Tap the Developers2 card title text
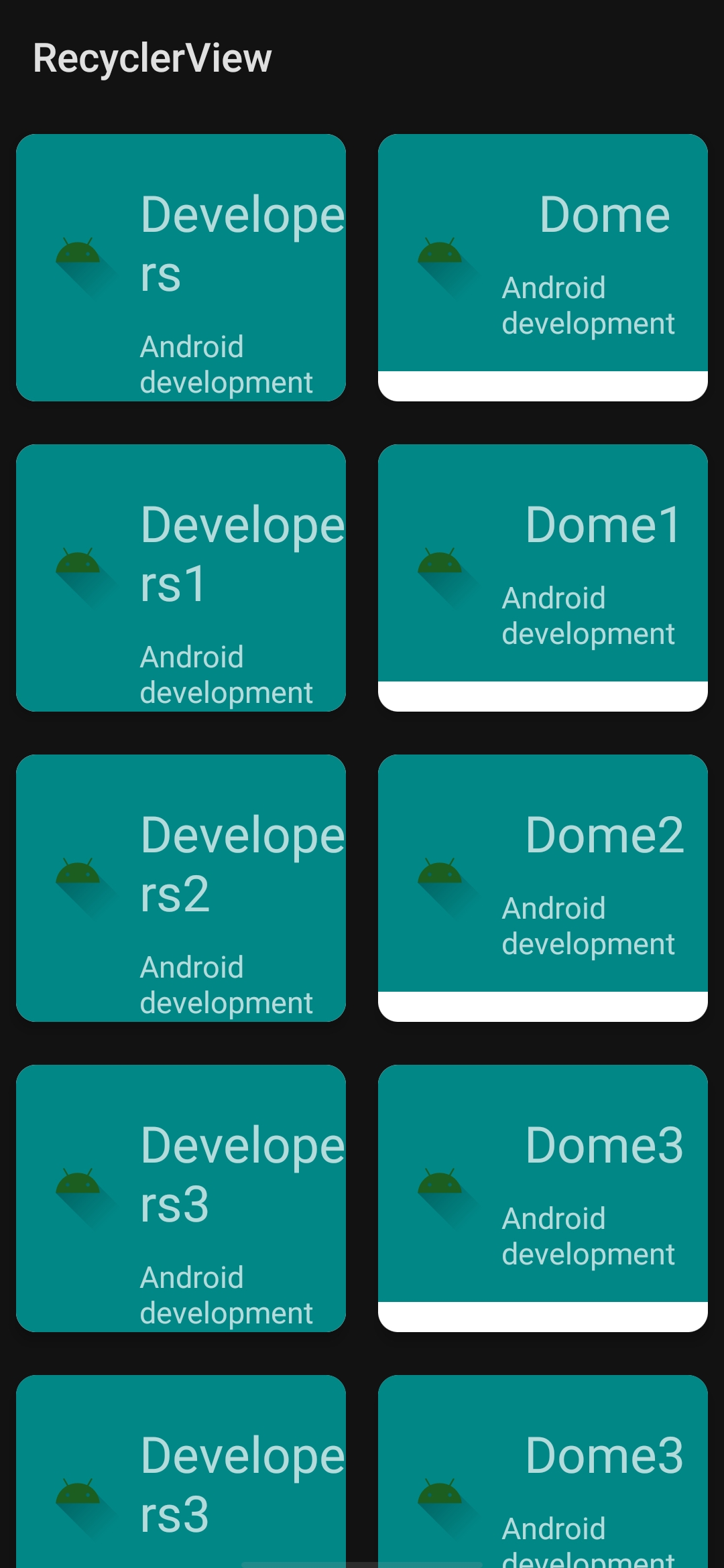The width and height of the screenshot is (724, 1568). 241,864
